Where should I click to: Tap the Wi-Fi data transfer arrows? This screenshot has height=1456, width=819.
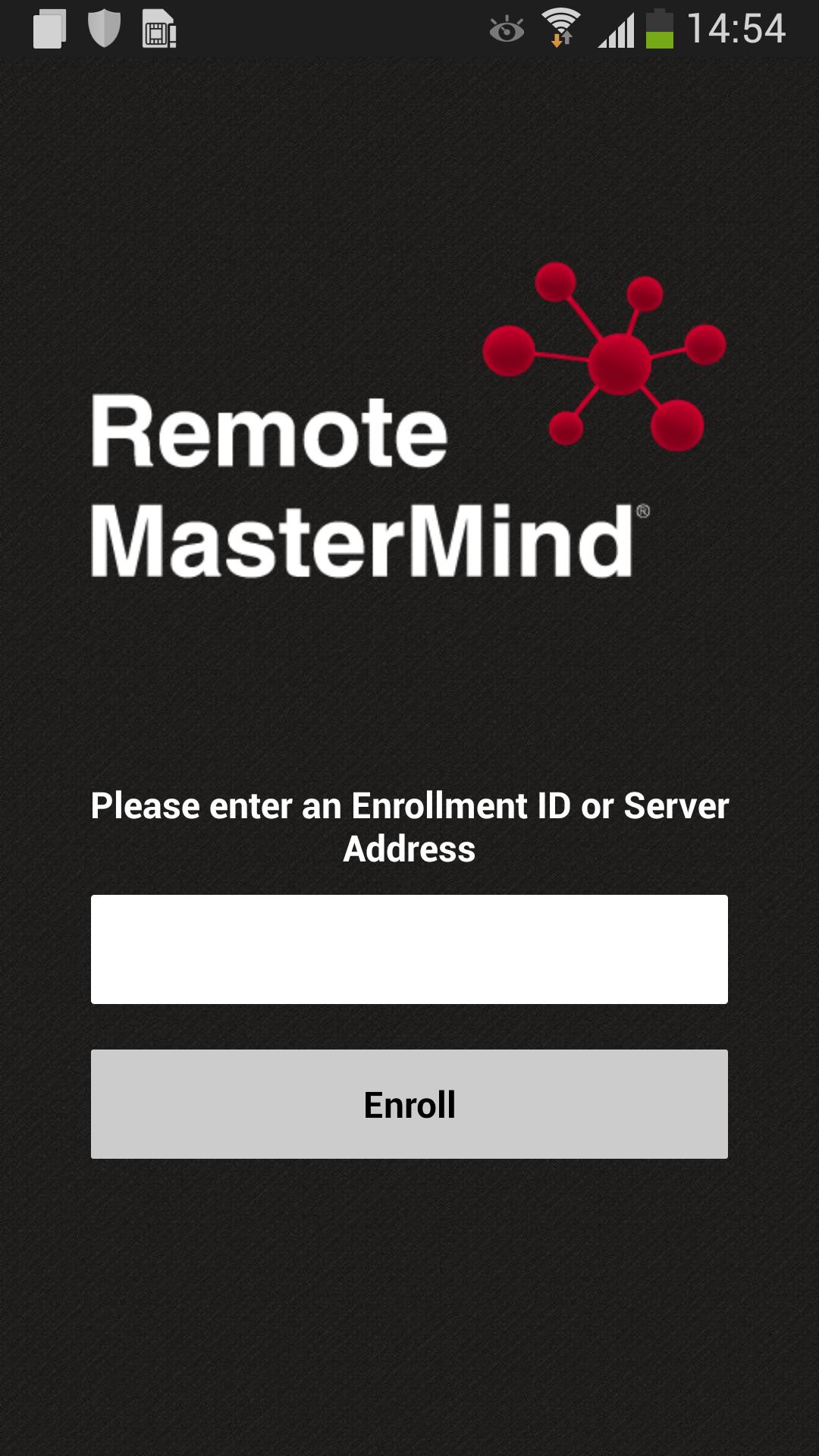coord(561,38)
